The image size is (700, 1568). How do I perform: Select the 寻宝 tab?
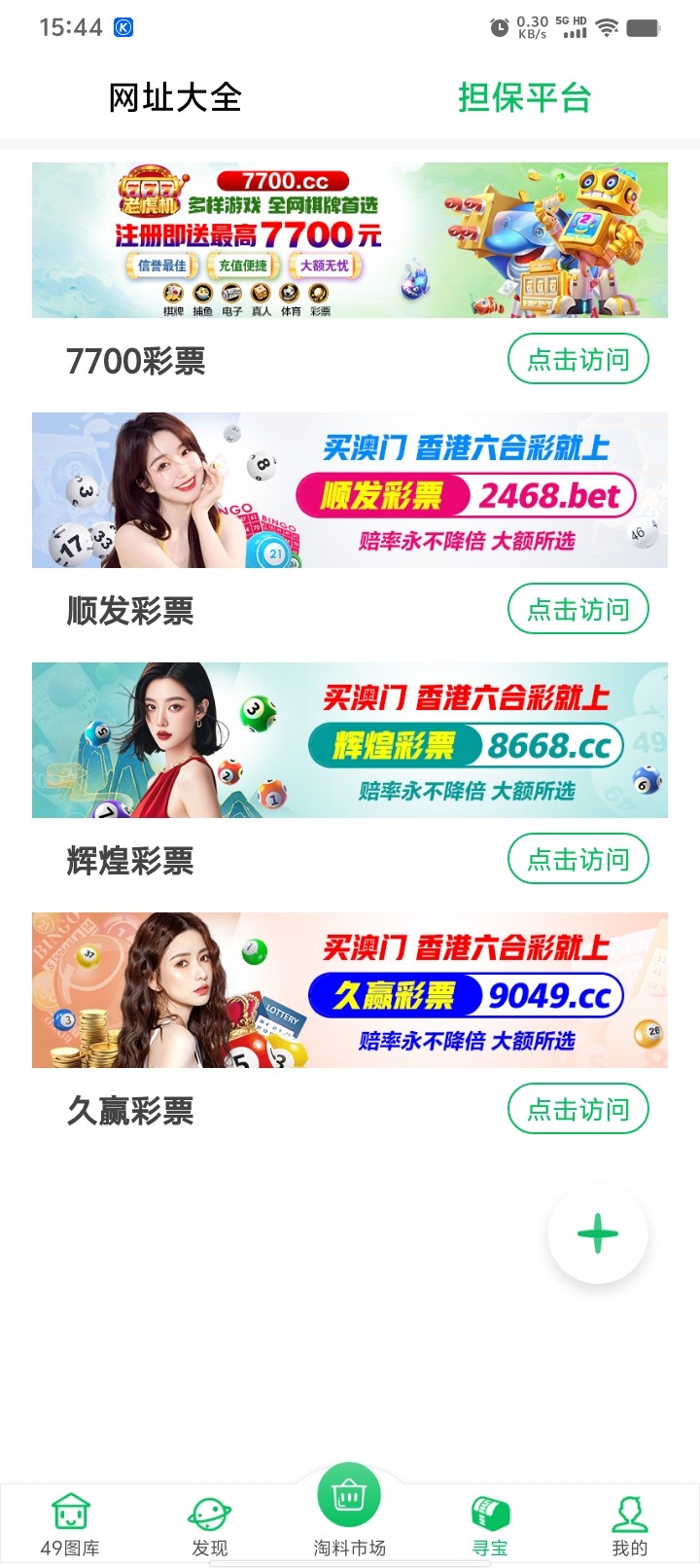click(490, 1524)
